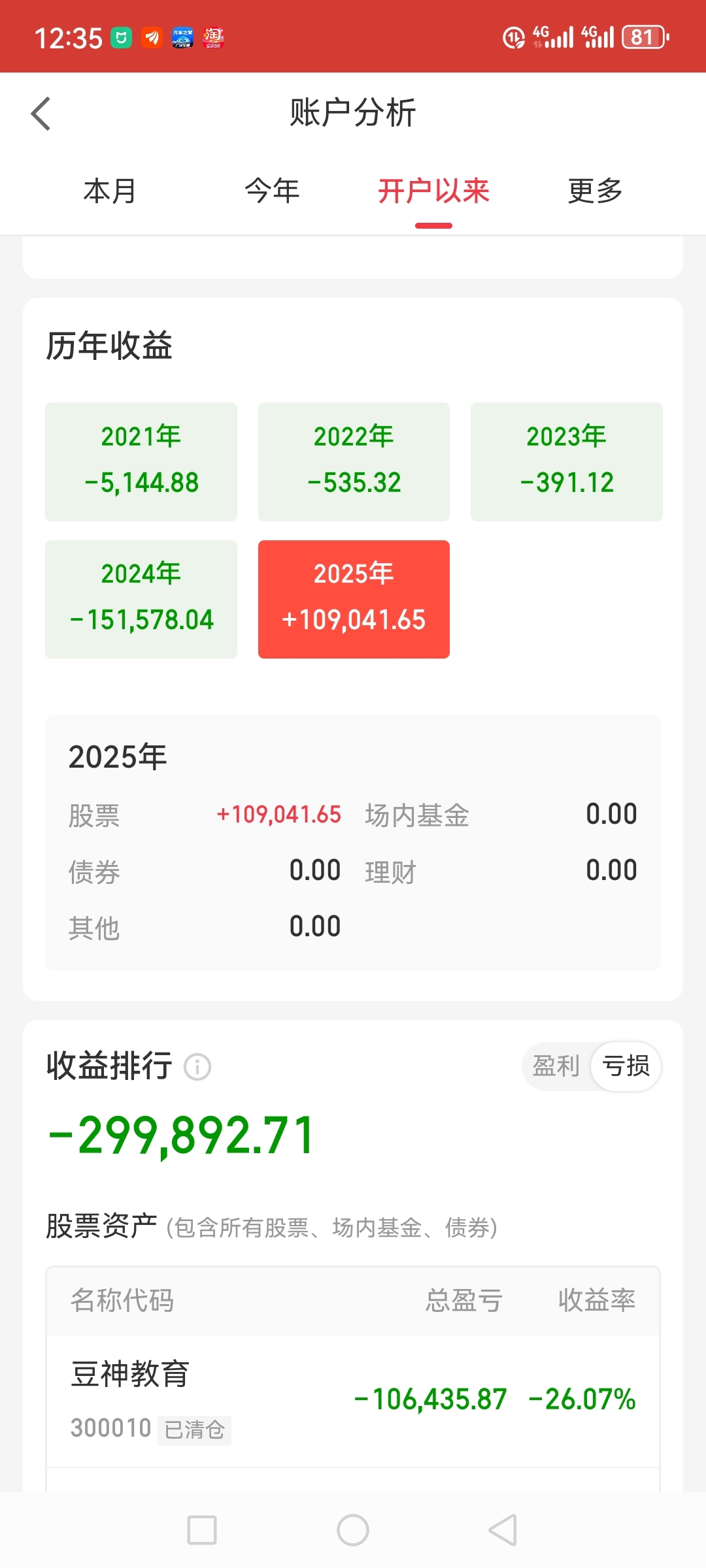The width and height of the screenshot is (706, 1568).
Task: Open the 更多 tab
Action: point(595,191)
